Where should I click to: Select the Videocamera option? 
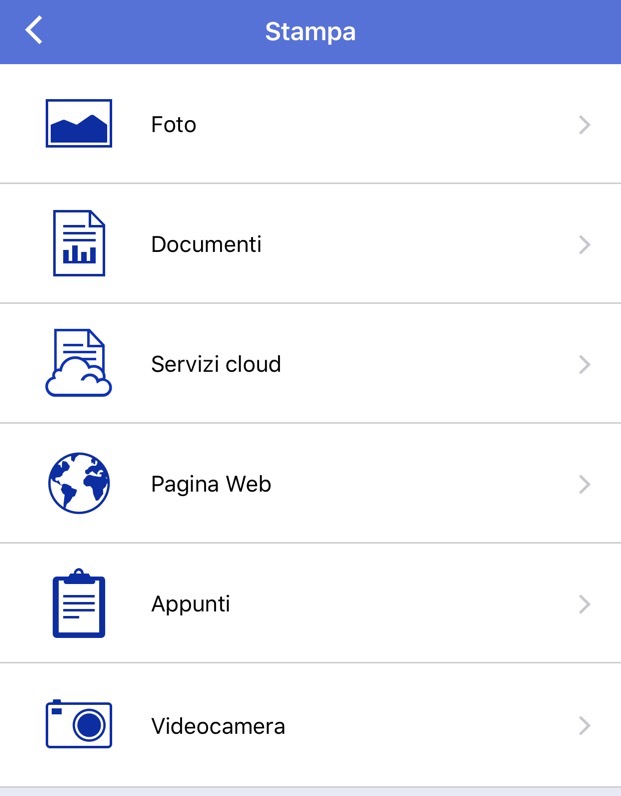[x=310, y=726]
